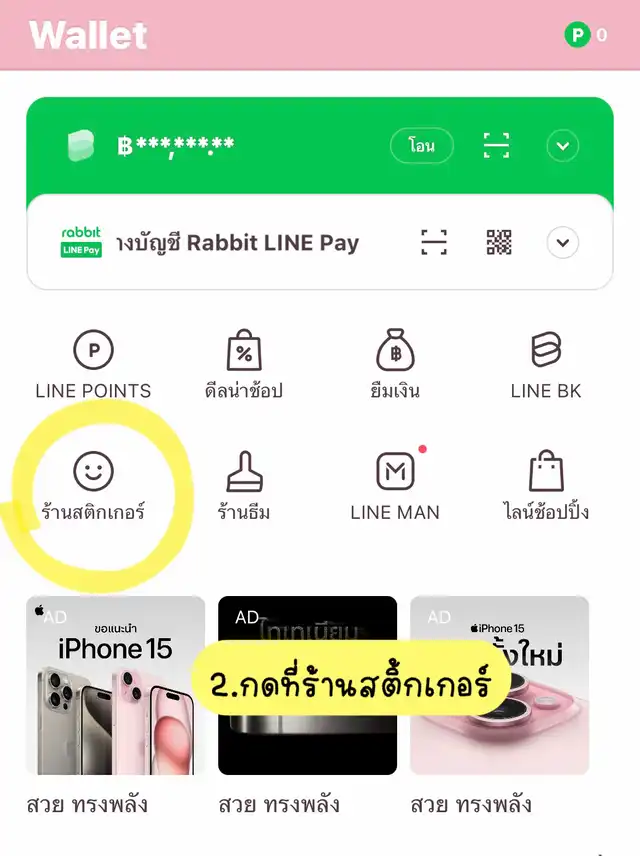Image resolution: width=640 pixels, height=856 pixels.
Task: View the ขอแนะนำ iPhone 15 ad card
Action: coord(115,686)
